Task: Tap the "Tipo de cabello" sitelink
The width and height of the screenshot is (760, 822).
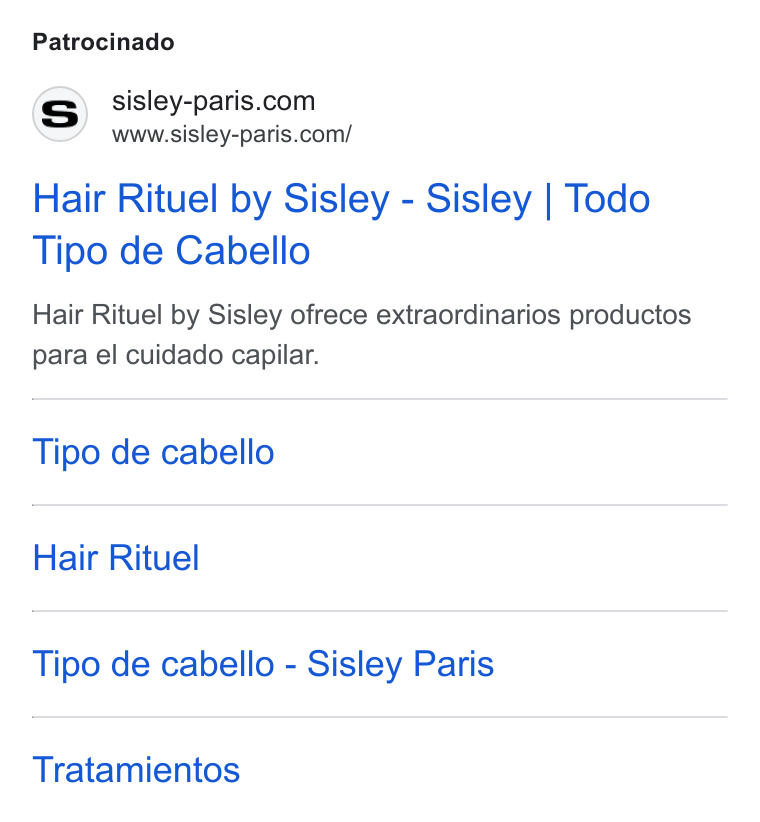Action: coord(153,452)
